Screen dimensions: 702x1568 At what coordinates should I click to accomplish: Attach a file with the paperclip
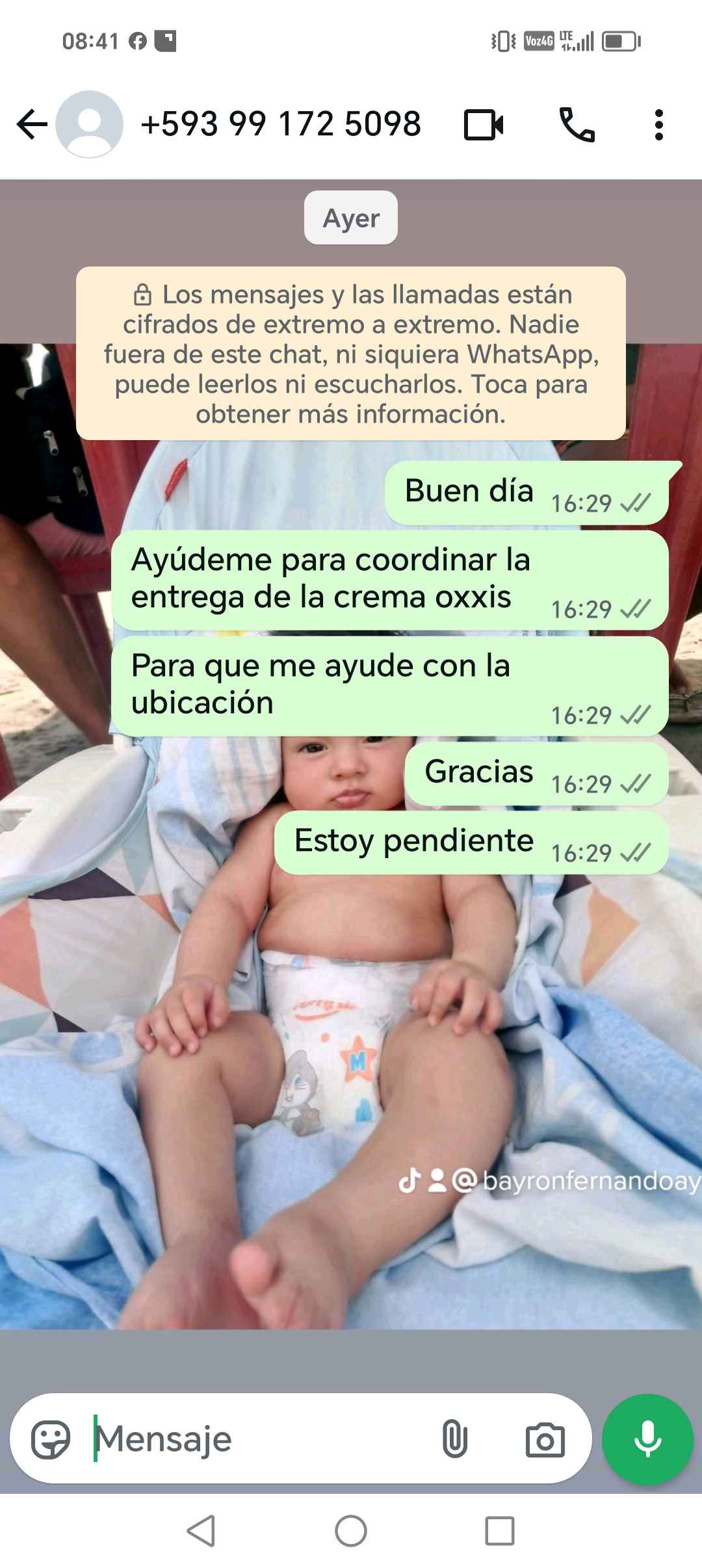[454, 1440]
